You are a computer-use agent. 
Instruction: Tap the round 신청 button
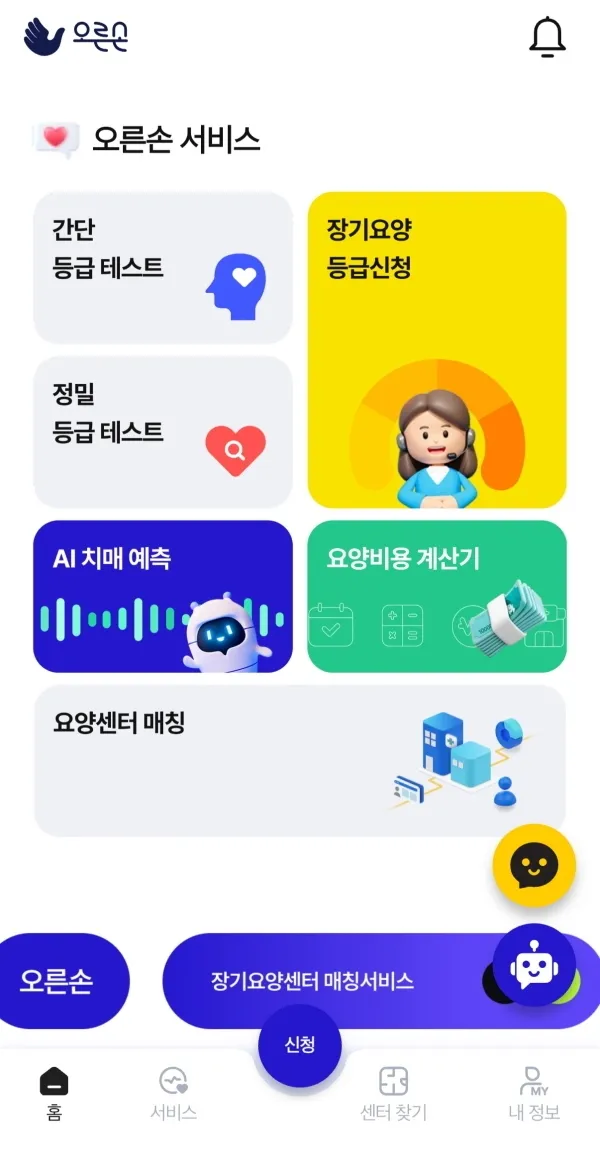[300, 1045]
